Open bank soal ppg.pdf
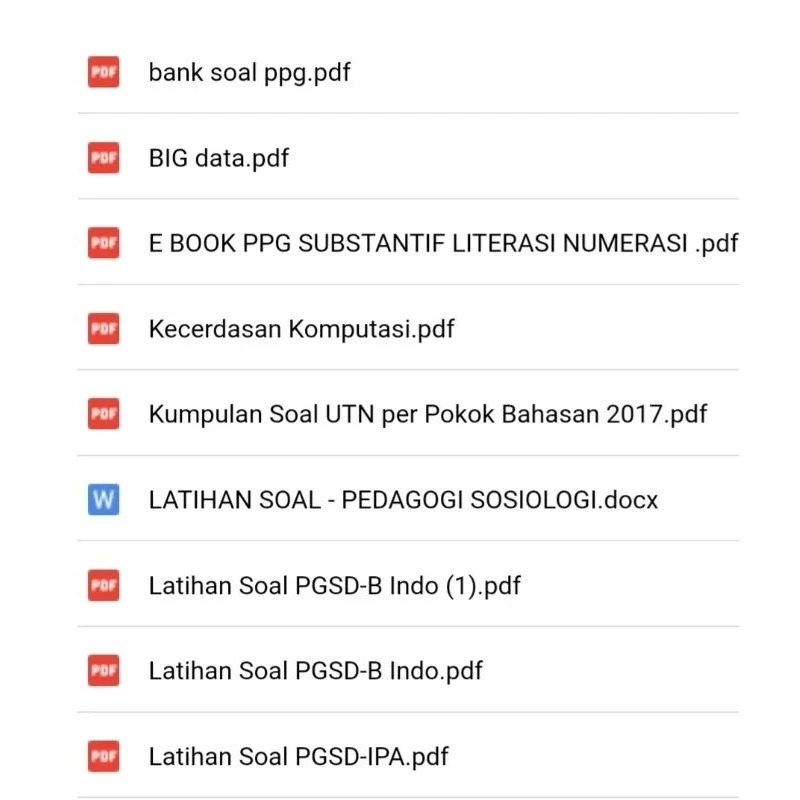 (250, 72)
